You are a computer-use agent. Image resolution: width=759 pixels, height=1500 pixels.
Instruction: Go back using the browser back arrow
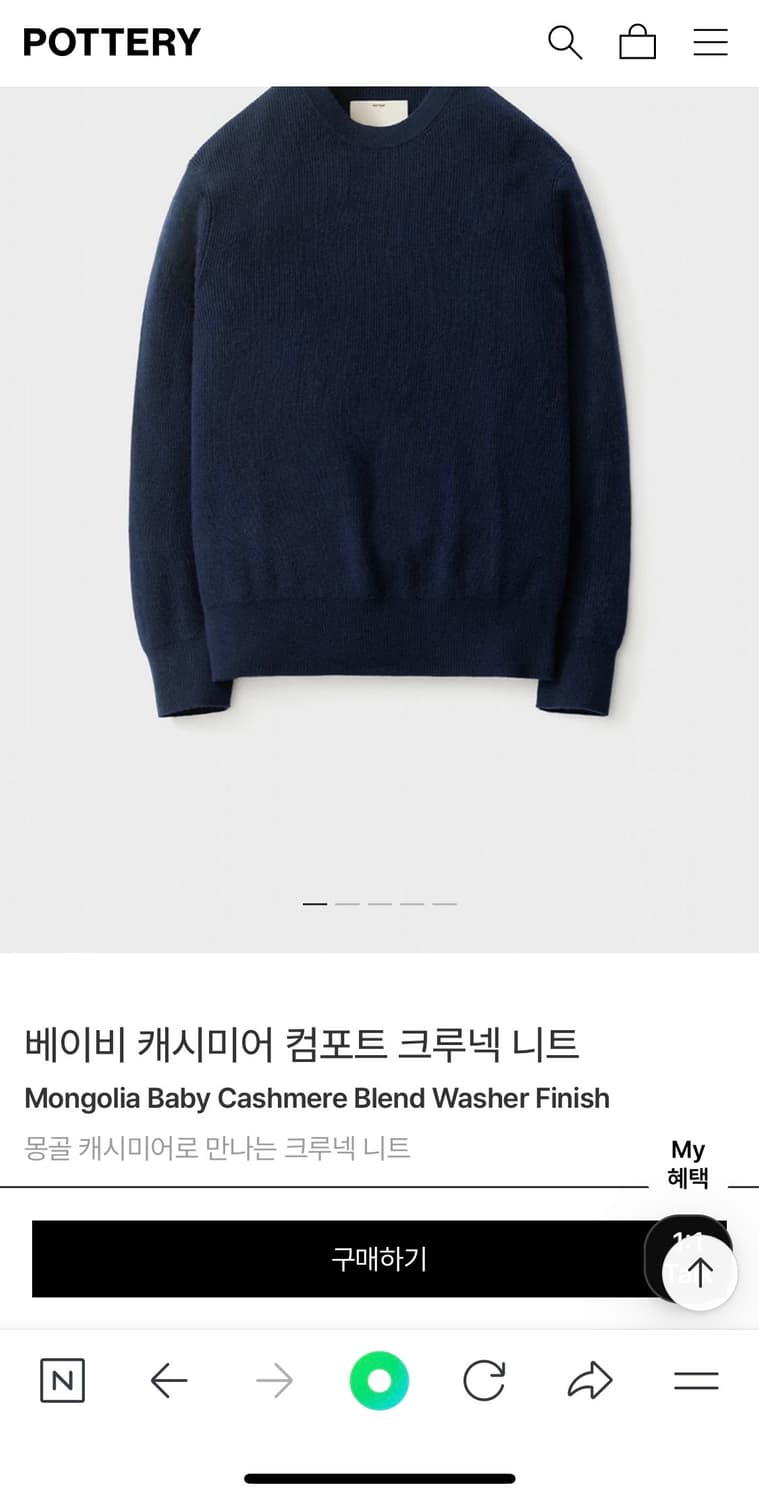[x=168, y=1380]
